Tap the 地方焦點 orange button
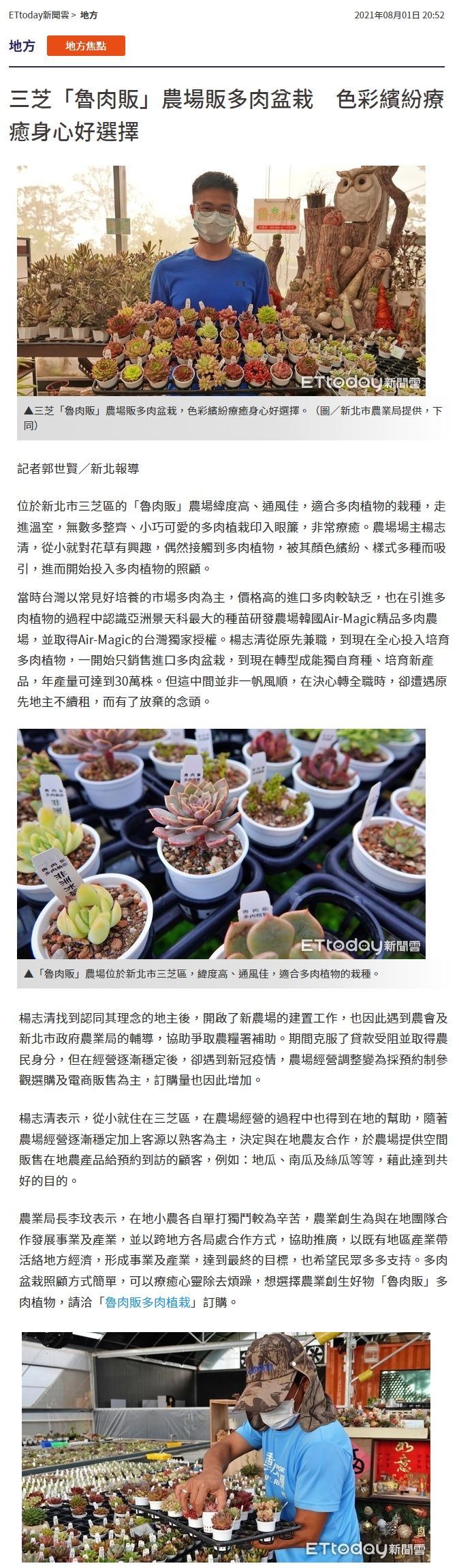The image size is (459, 1568). [86, 46]
